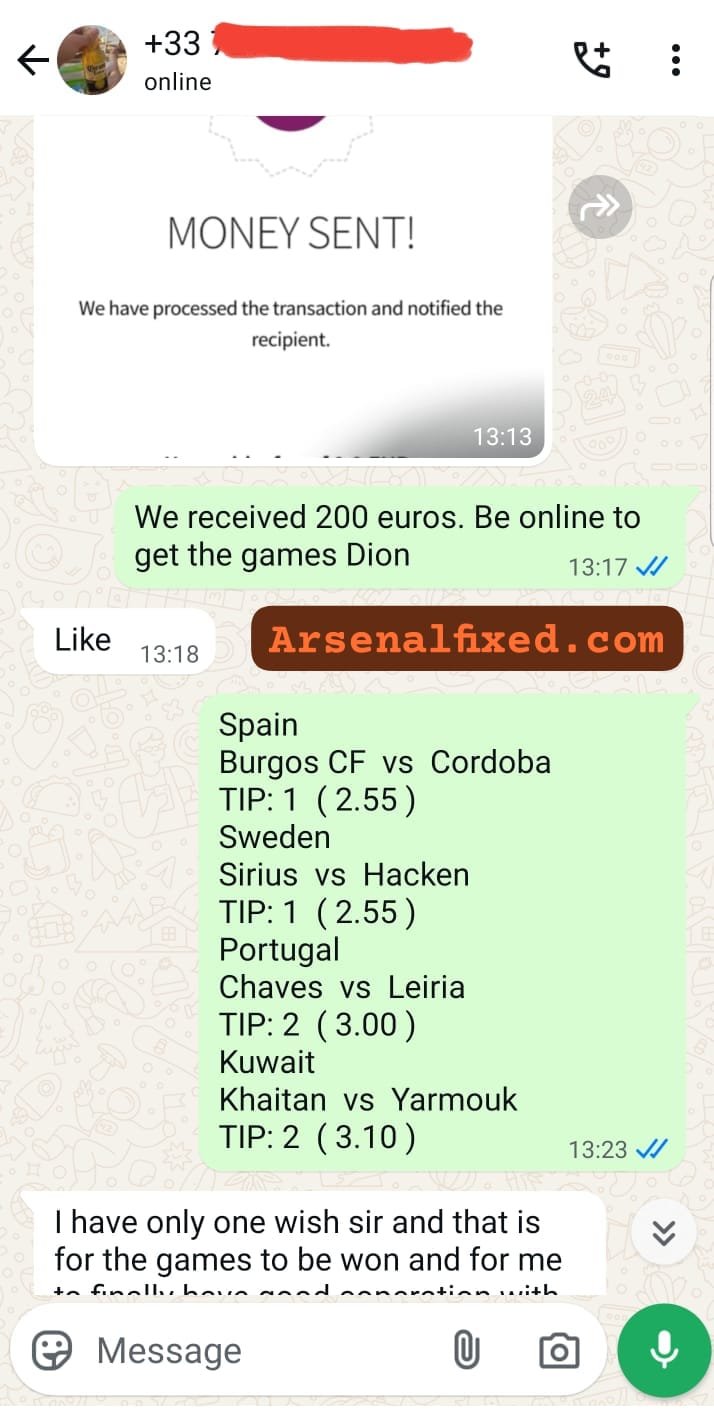Open the three-dot overflow menu
Screen dimensions: 714x1416
pyautogui.click(x=676, y=60)
